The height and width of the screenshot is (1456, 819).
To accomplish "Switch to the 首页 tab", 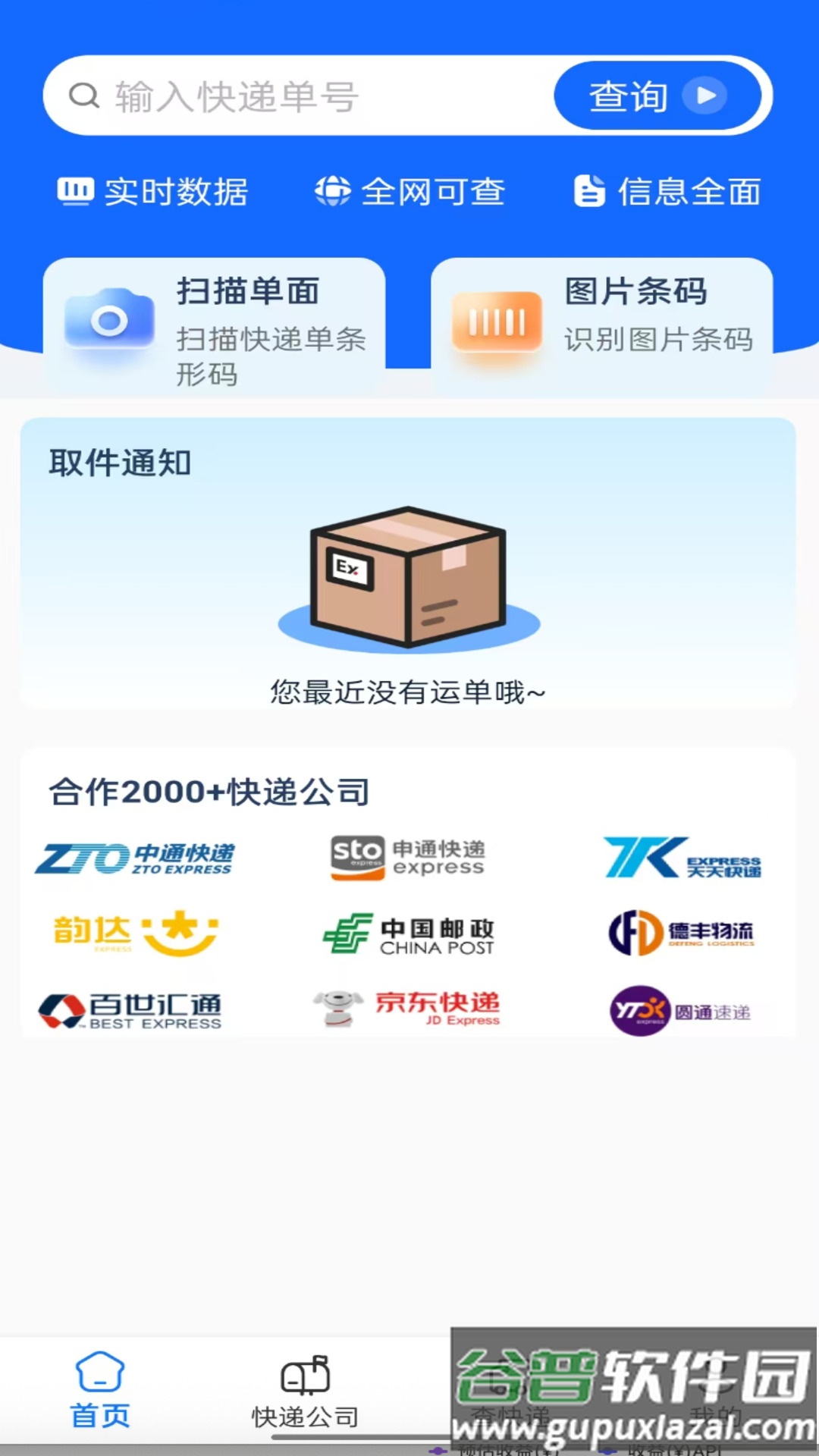I will coord(101,1392).
